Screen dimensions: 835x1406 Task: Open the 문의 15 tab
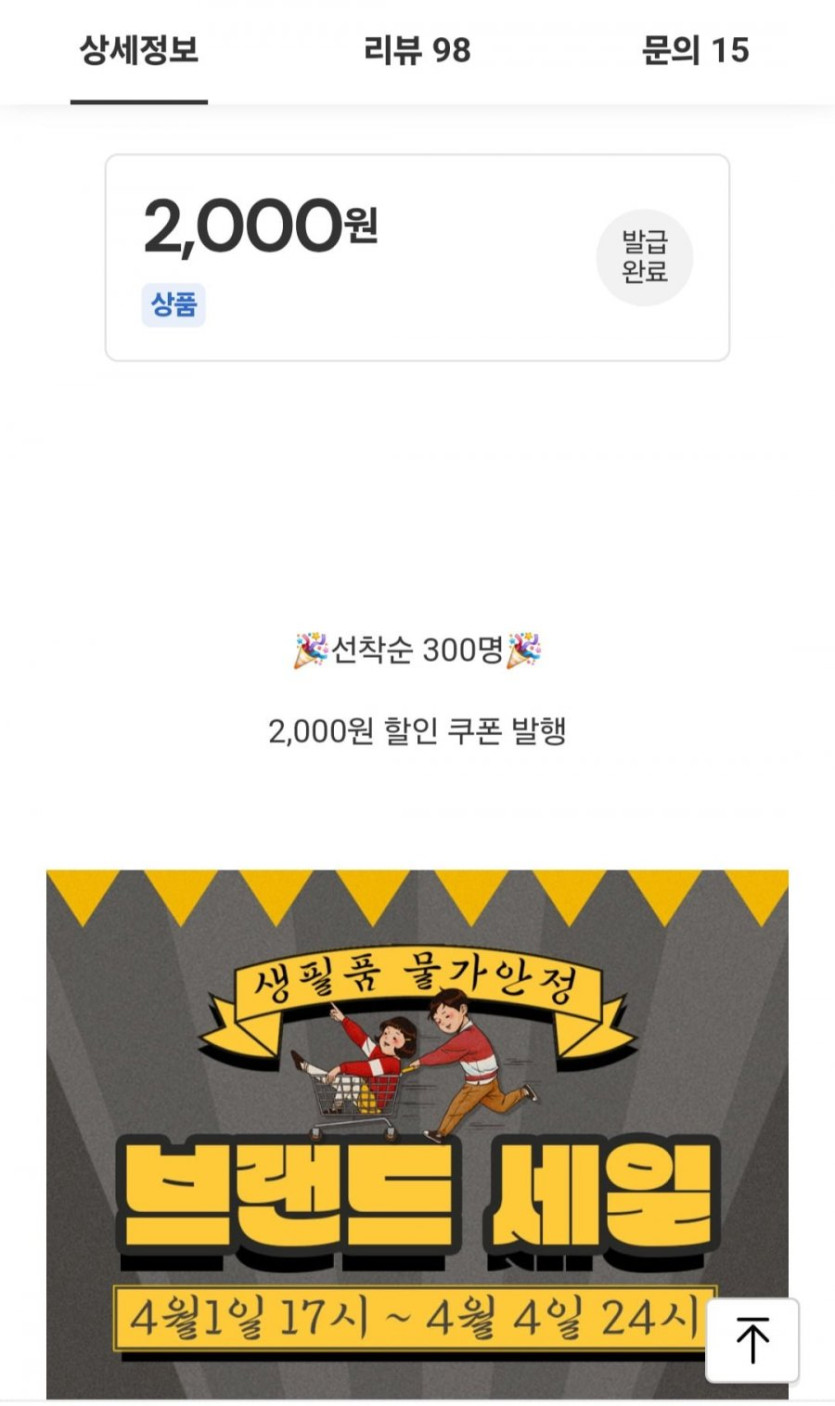coord(695,50)
